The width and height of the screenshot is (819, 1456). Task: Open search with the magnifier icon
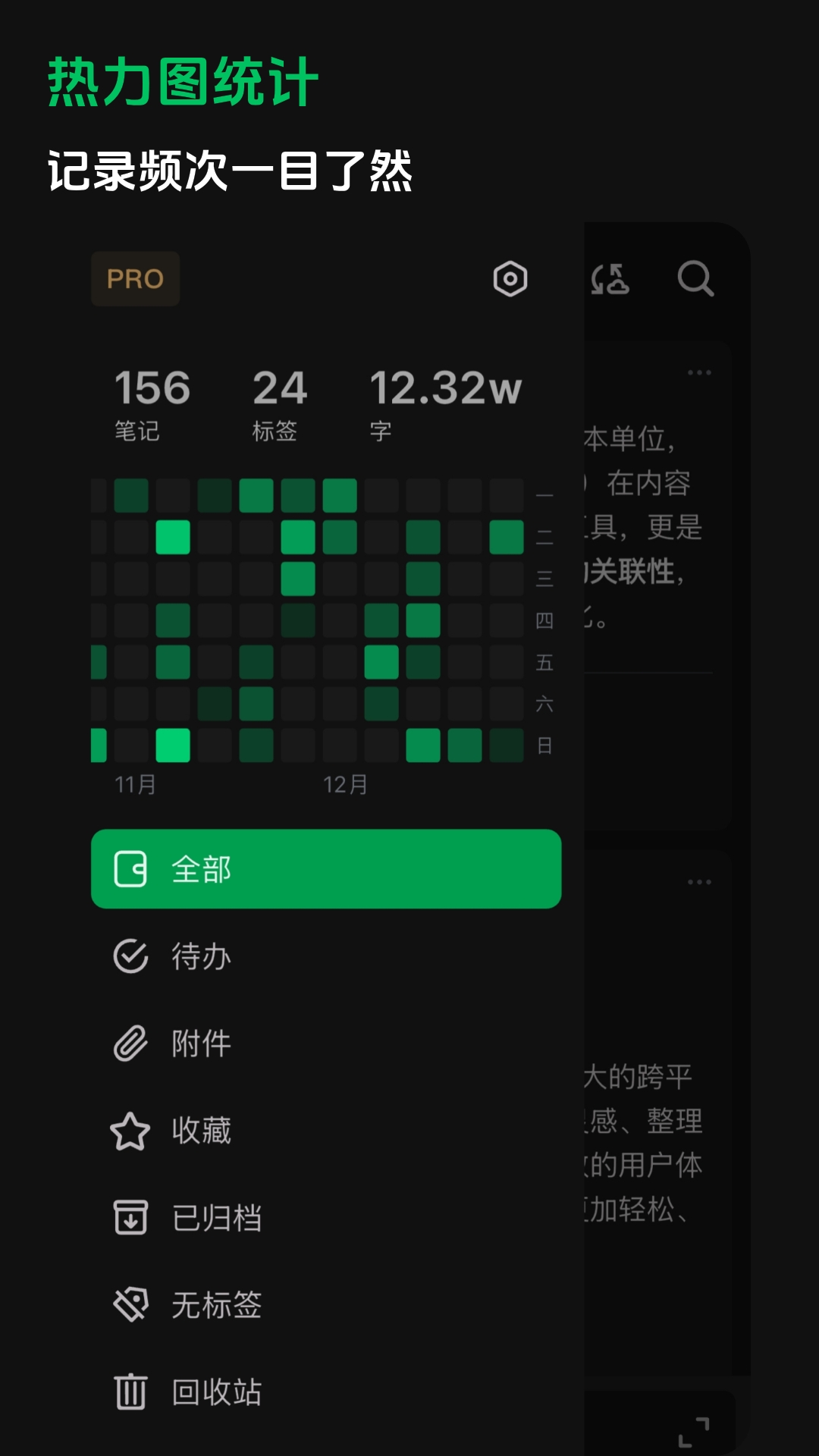(696, 280)
